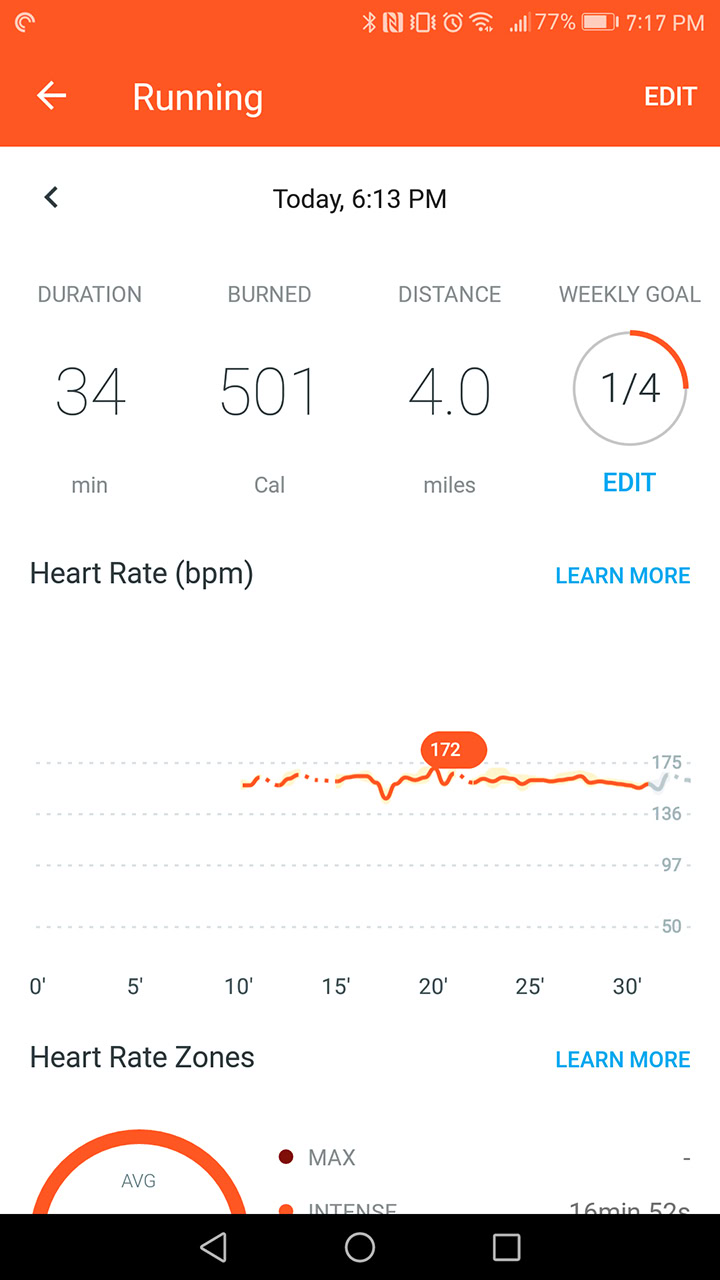Image resolution: width=720 pixels, height=1280 pixels.
Task: Open LEARN MORE beside Heart Rate (bpm)
Action: pyautogui.click(x=622, y=575)
